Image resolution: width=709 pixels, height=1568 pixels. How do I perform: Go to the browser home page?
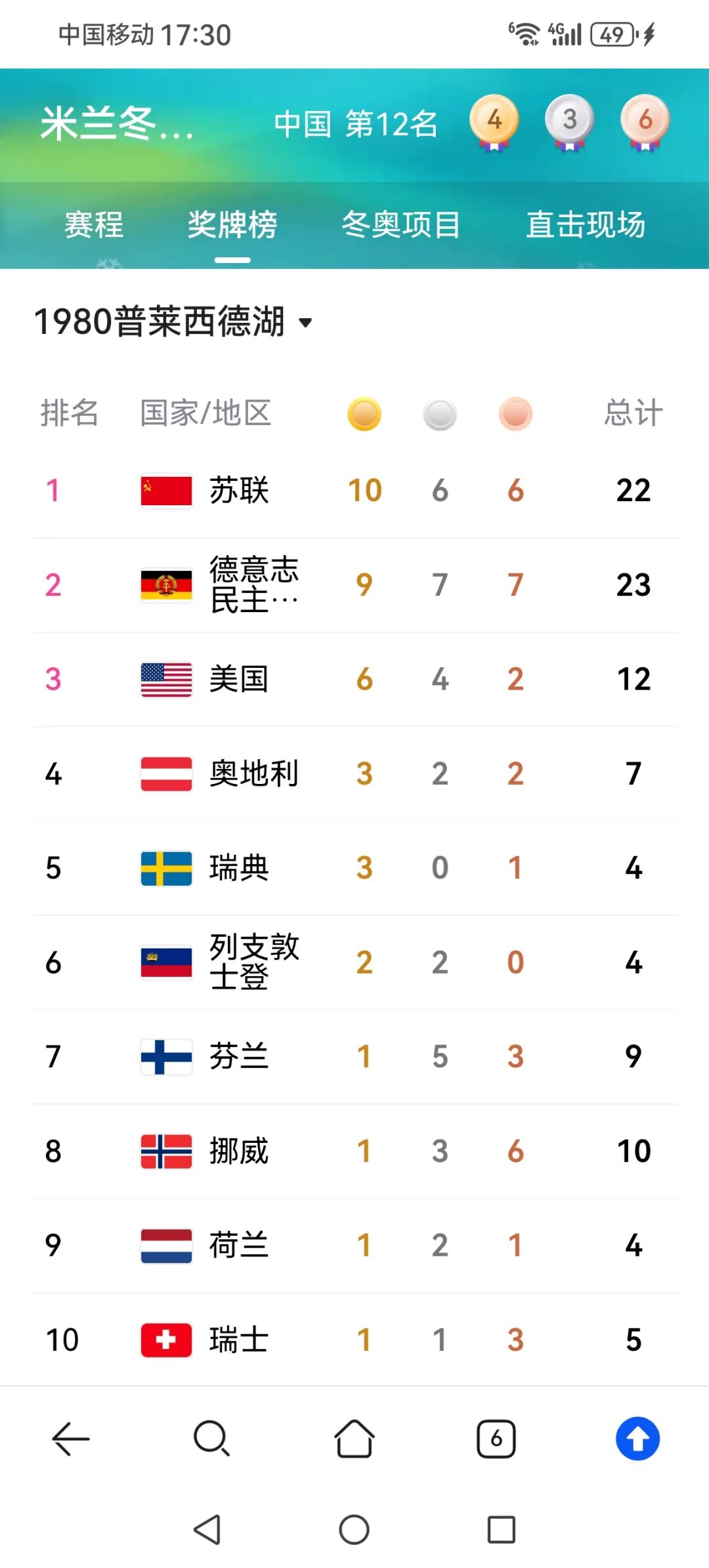tap(354, 1439)
